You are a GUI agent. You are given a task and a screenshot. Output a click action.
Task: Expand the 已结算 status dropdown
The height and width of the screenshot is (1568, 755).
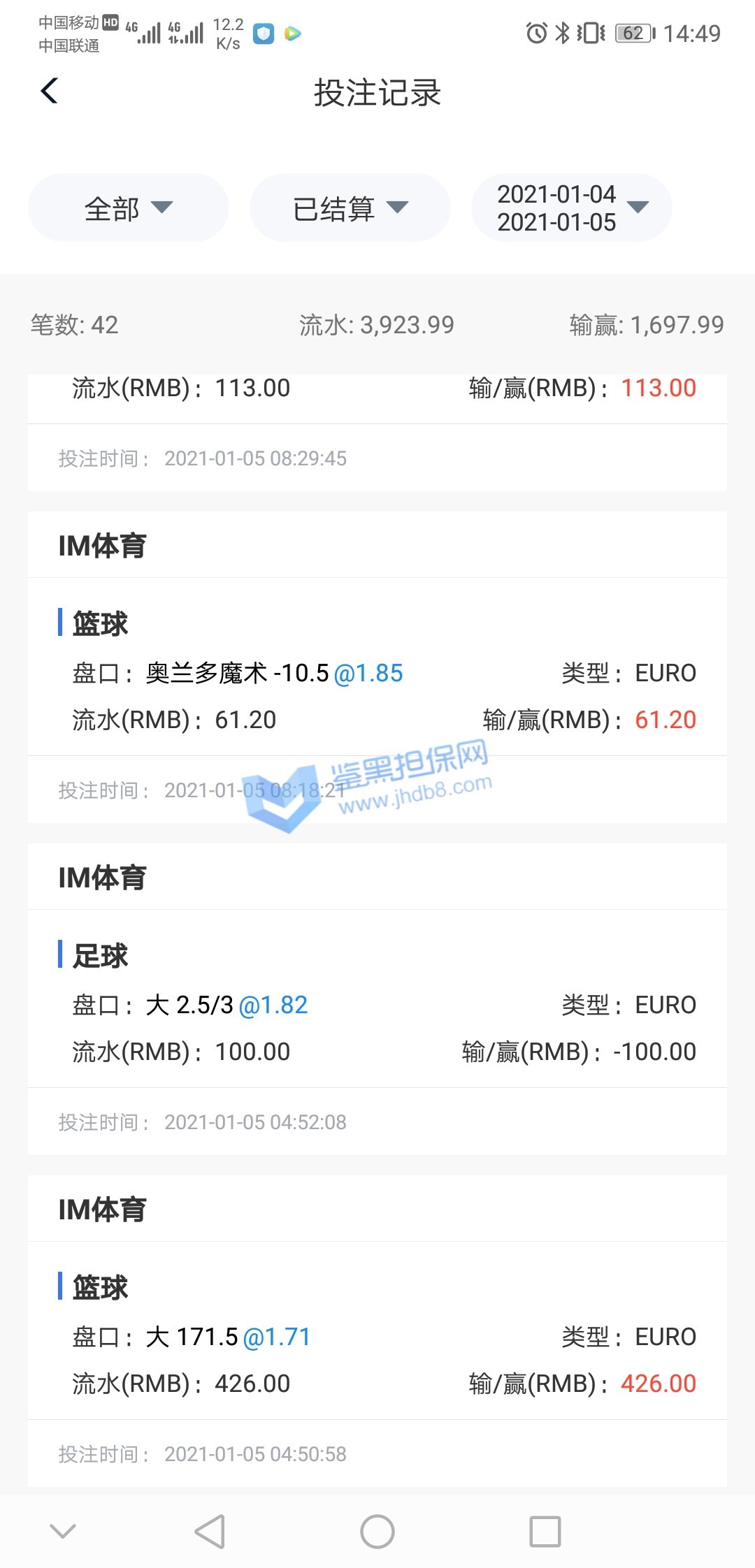coord(350,208)
